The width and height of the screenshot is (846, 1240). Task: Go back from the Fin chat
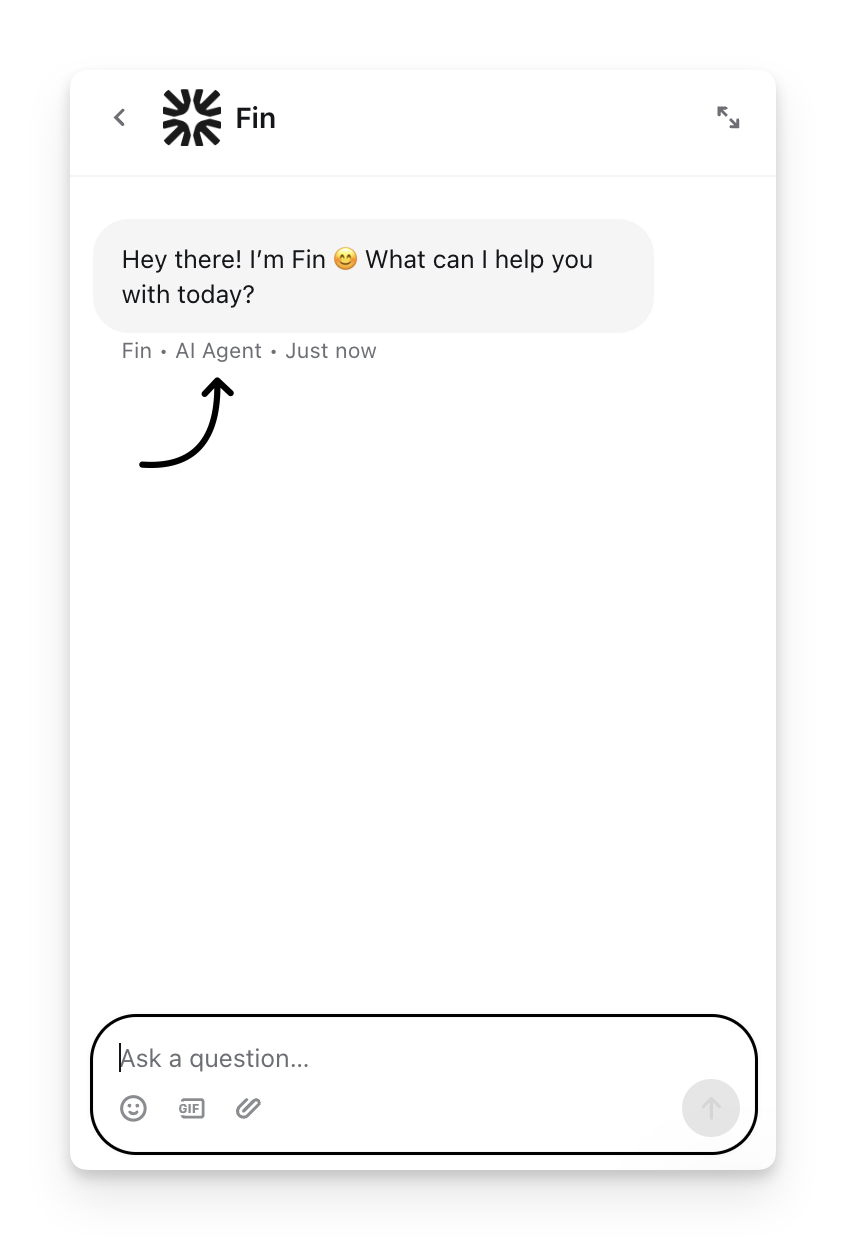(x=120, y=118)
